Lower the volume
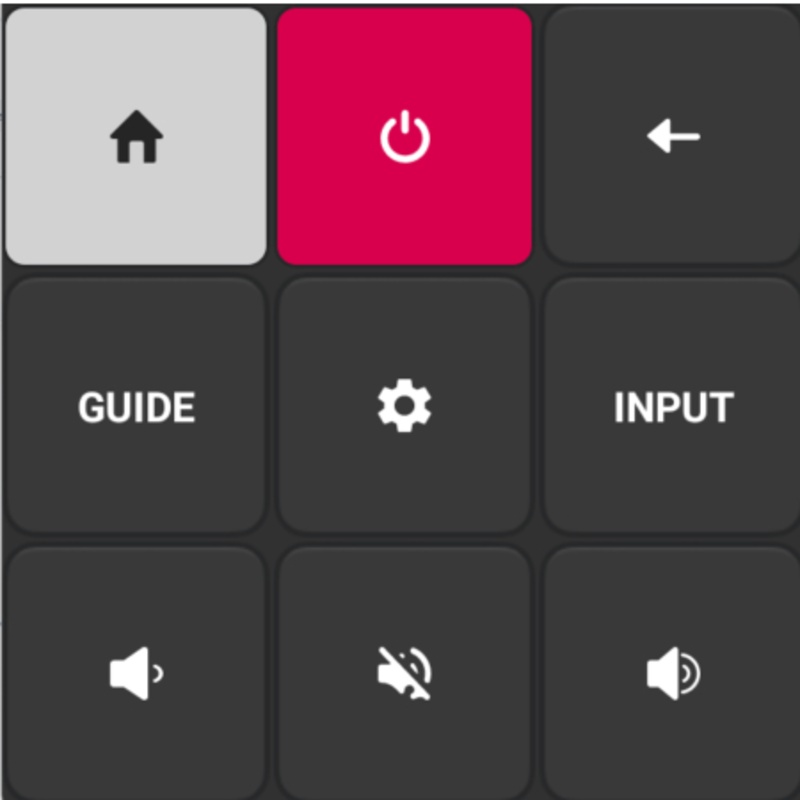Image resolution: width=800 pixels, height=800 pixels. click(x=136, y=674)
